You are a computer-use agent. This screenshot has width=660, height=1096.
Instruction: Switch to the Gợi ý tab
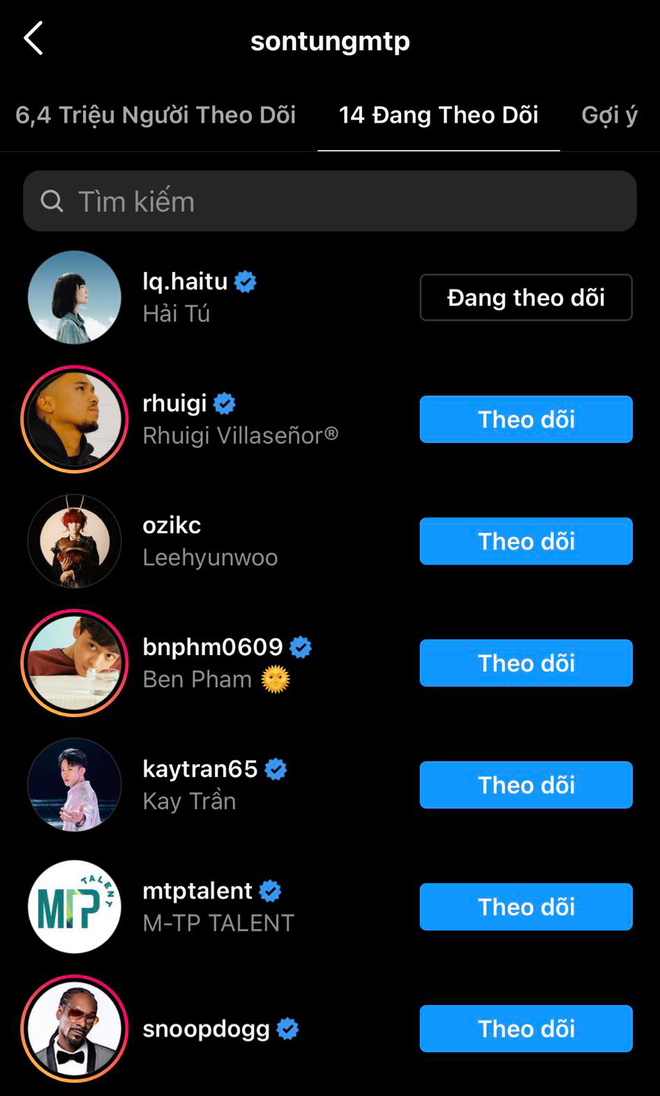tap(609, 115)
